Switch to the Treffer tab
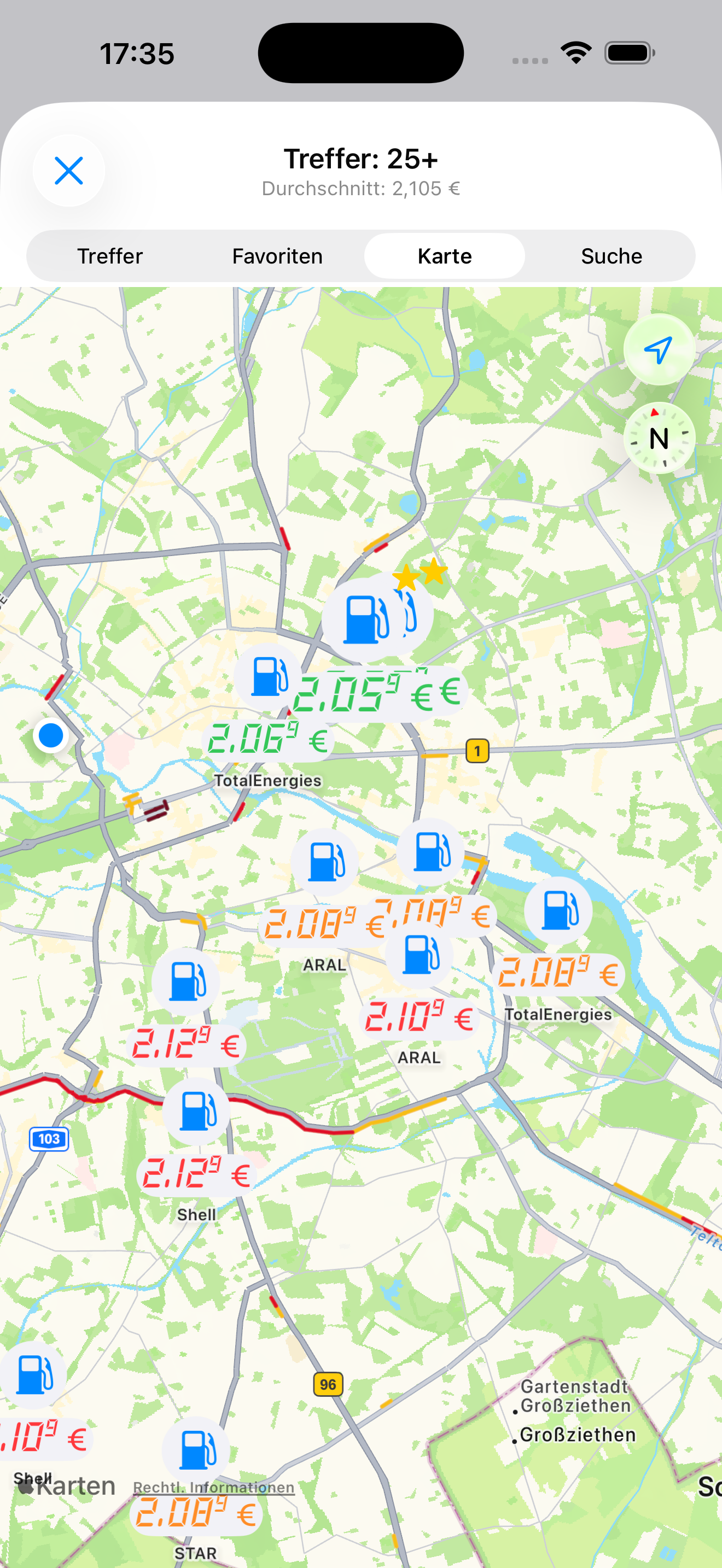 click(x=110, y=256)
